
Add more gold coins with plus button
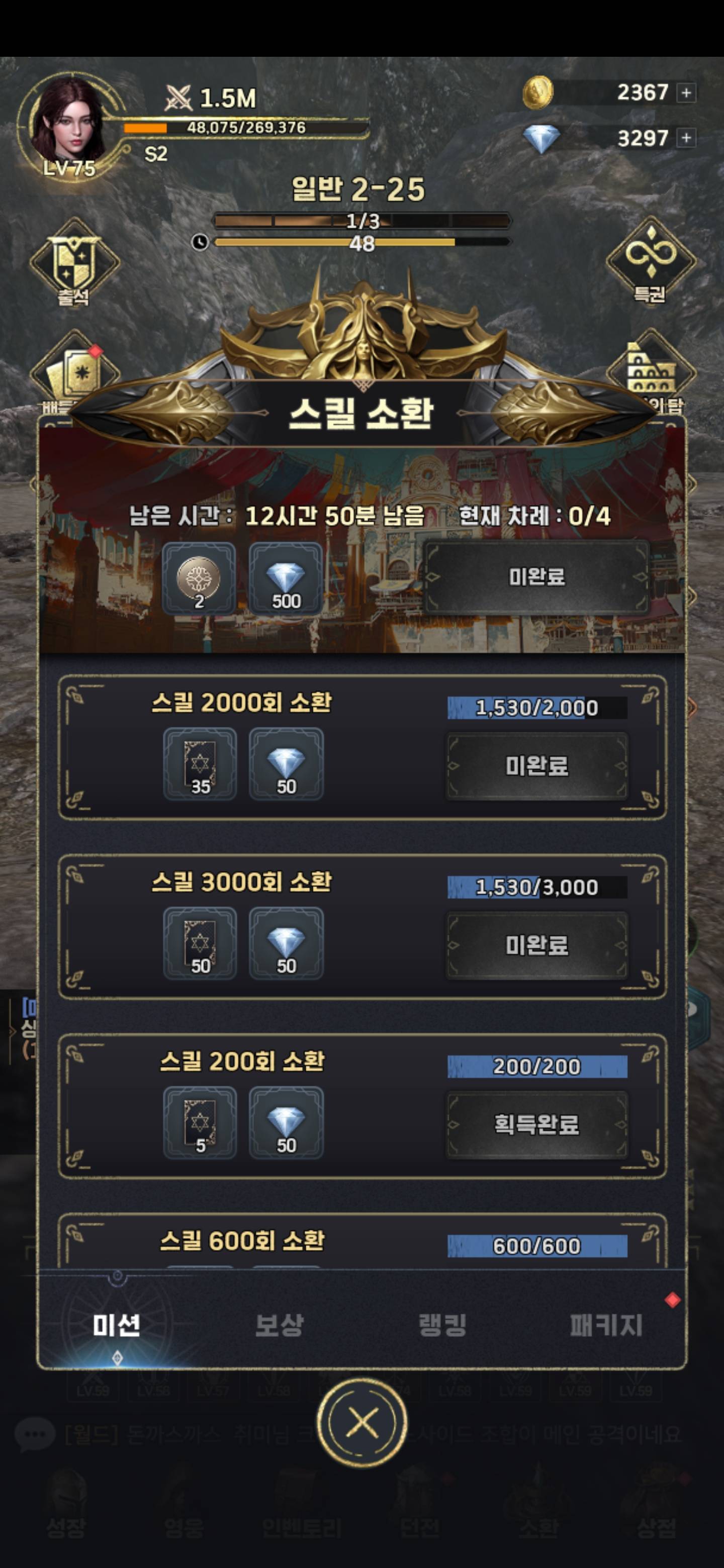686,92
